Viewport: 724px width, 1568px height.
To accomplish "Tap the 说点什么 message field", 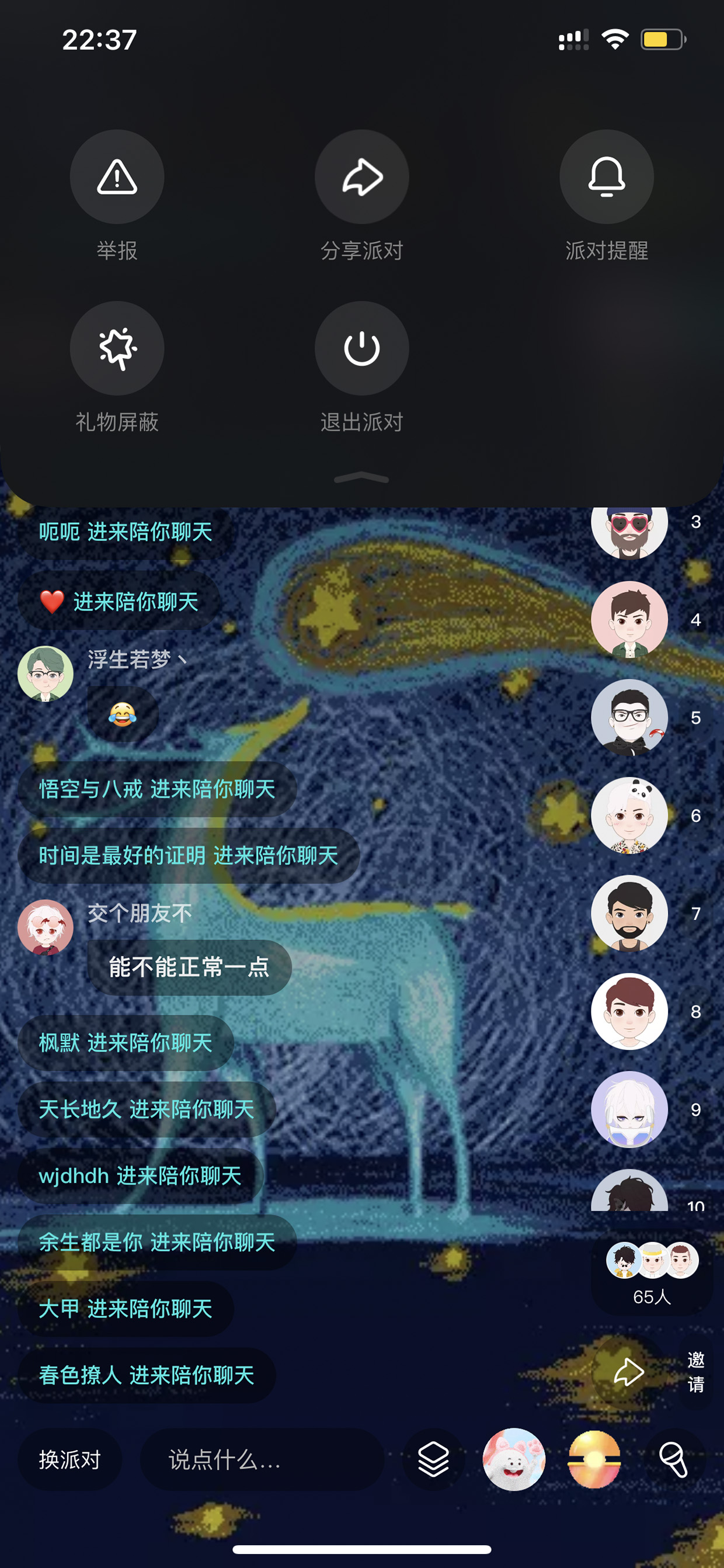I will coord(262,1460).
